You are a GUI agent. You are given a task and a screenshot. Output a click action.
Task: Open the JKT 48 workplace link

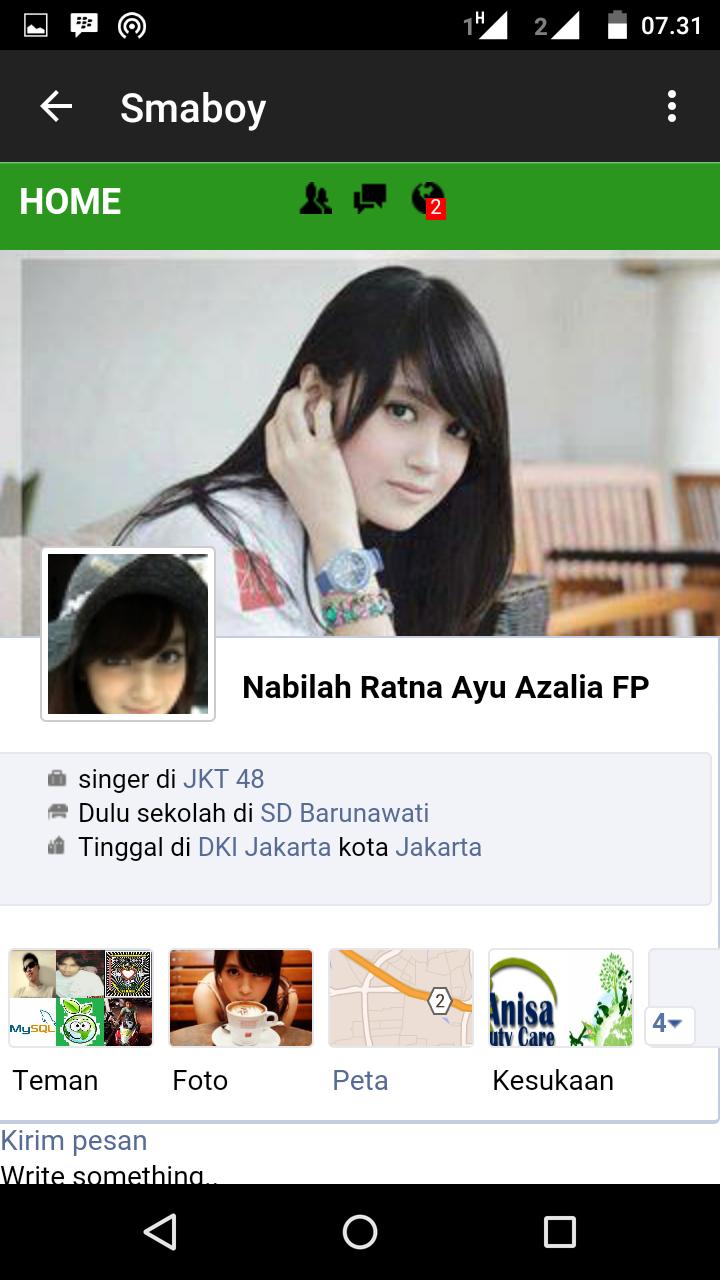[x=223, y=779]
